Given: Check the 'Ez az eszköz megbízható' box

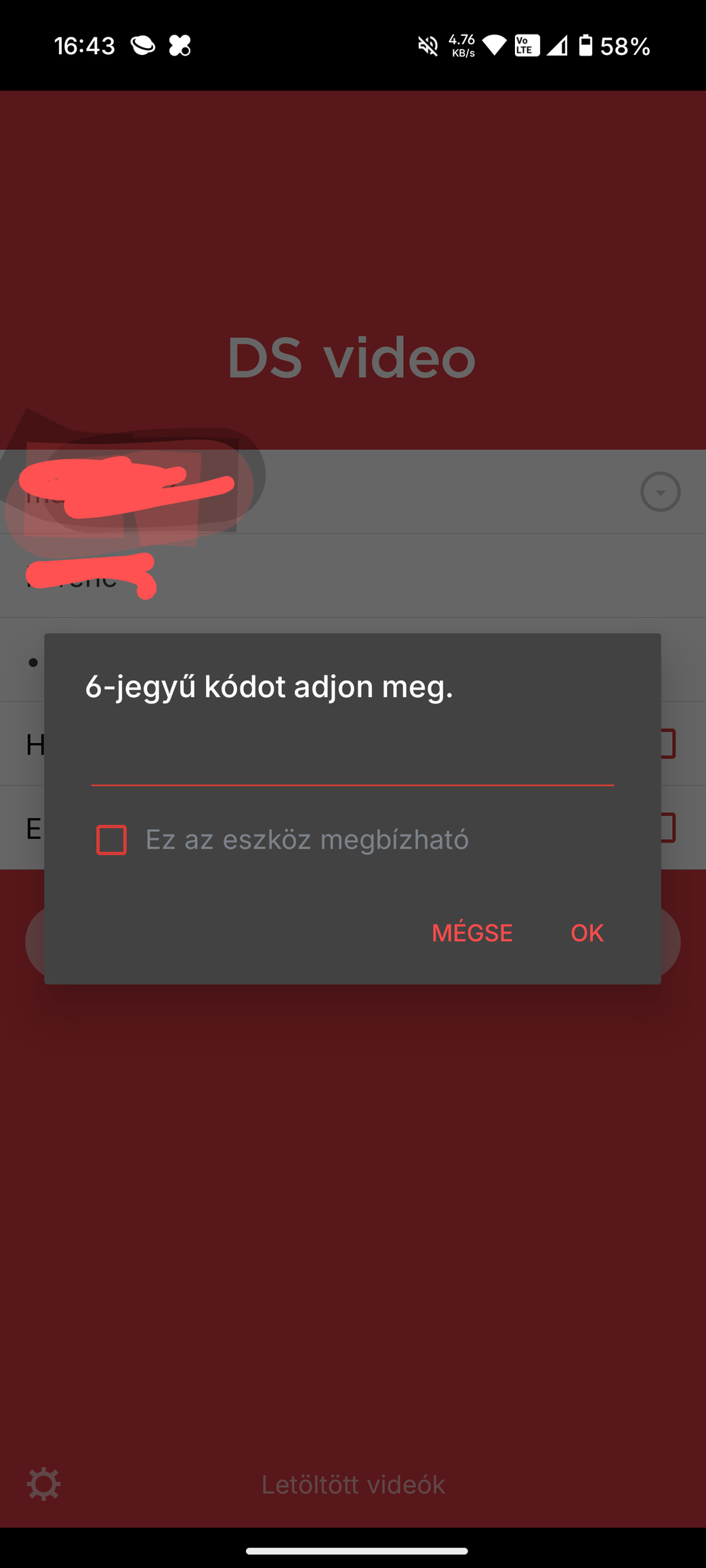Looking at the screenshot, I should 112,840.
